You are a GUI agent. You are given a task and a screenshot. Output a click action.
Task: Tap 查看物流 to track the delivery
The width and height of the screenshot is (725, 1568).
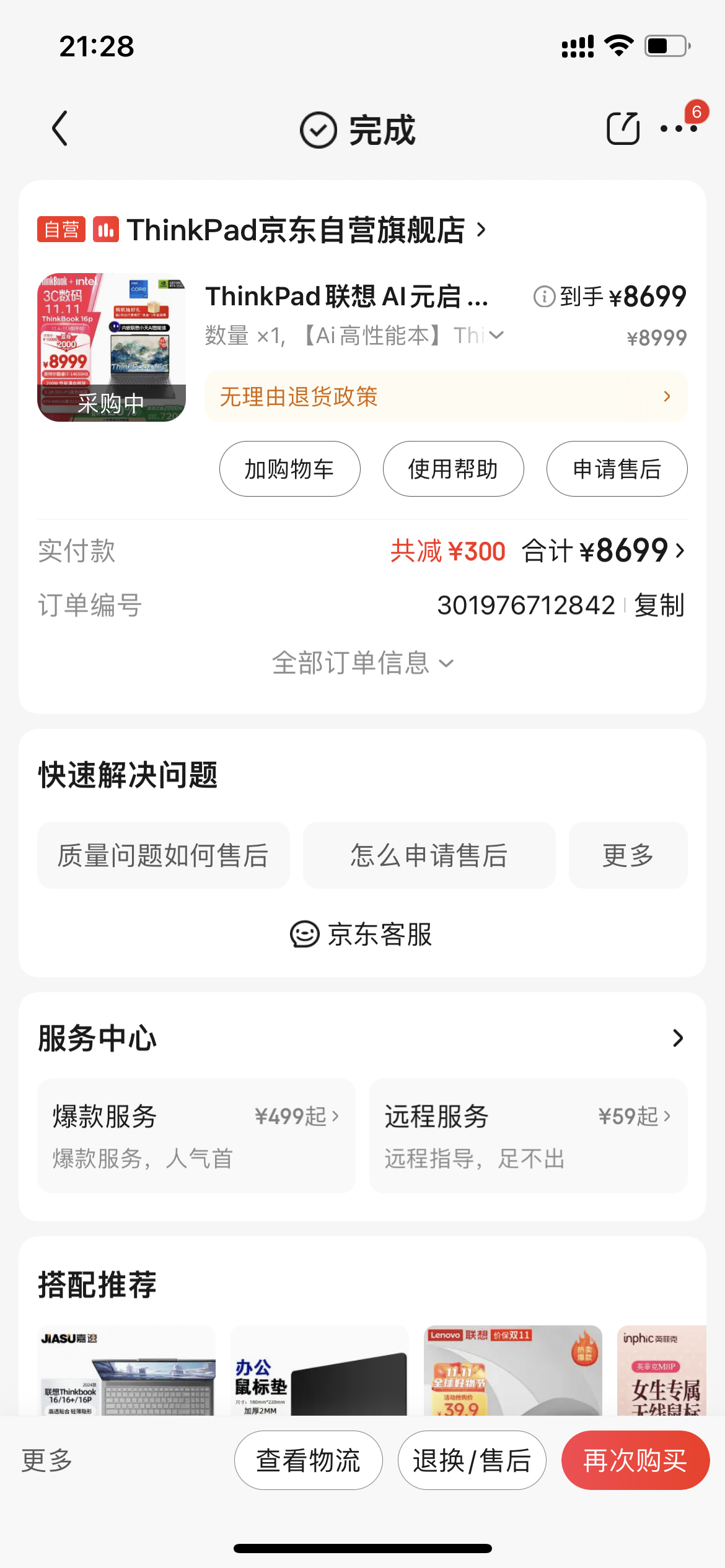click(308, 1460)
